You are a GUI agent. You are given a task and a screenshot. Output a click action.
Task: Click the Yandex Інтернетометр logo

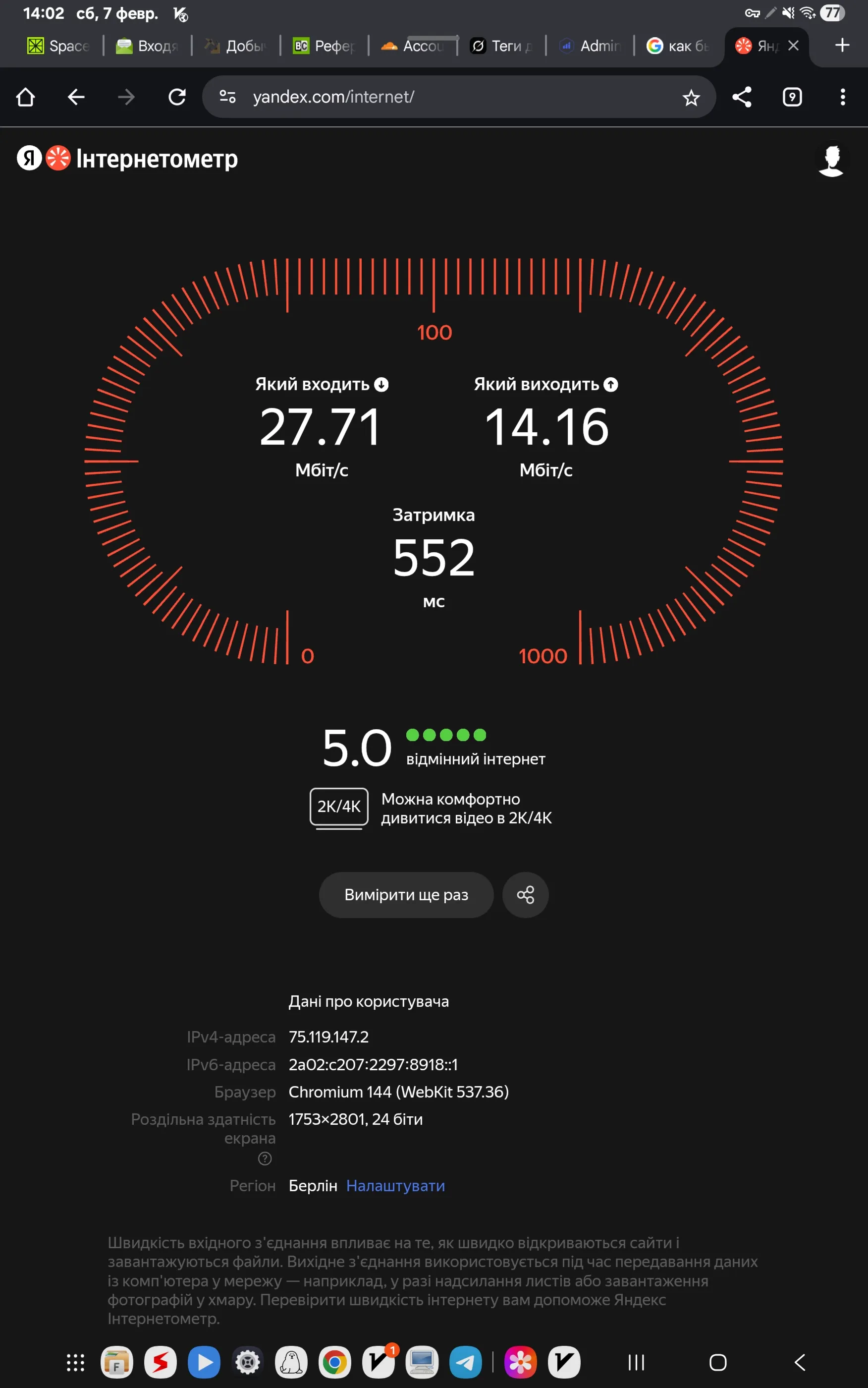[x=127, y=159]
